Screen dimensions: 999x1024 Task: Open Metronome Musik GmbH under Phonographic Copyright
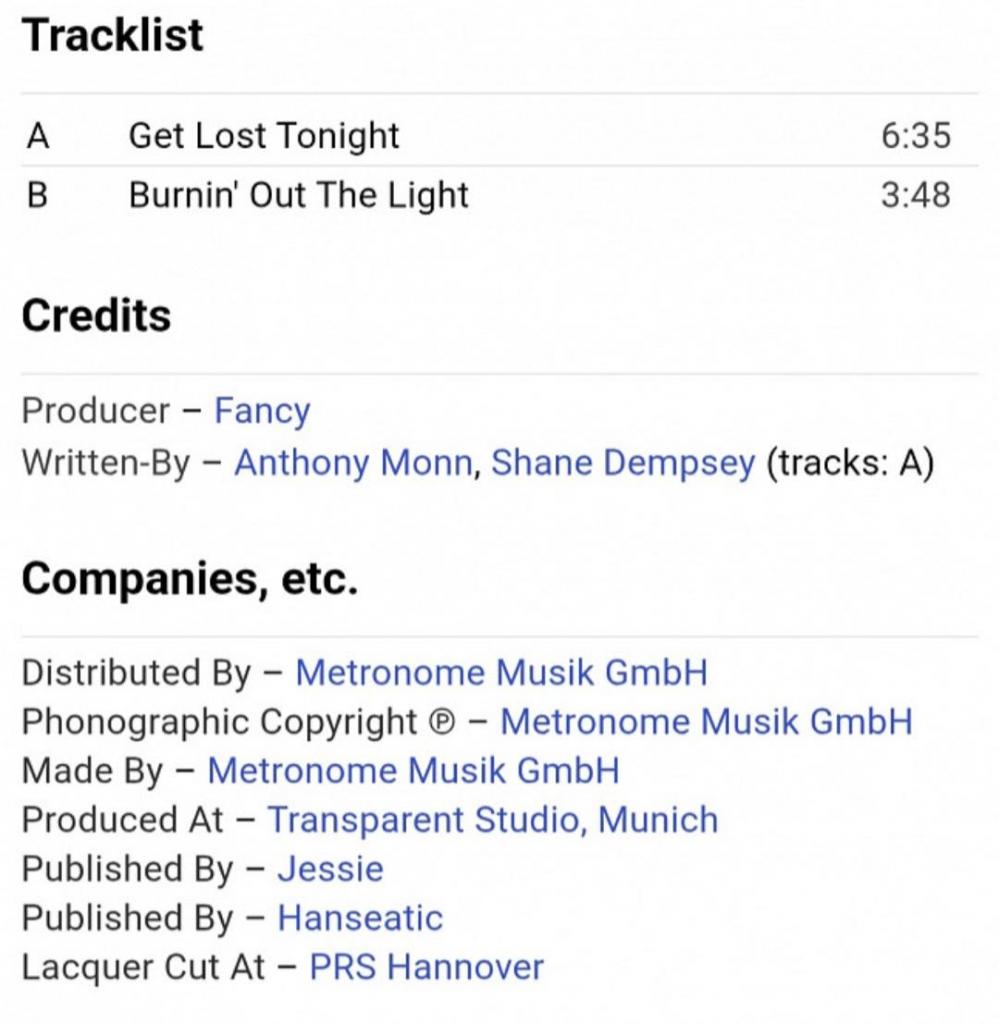point(706,721)
